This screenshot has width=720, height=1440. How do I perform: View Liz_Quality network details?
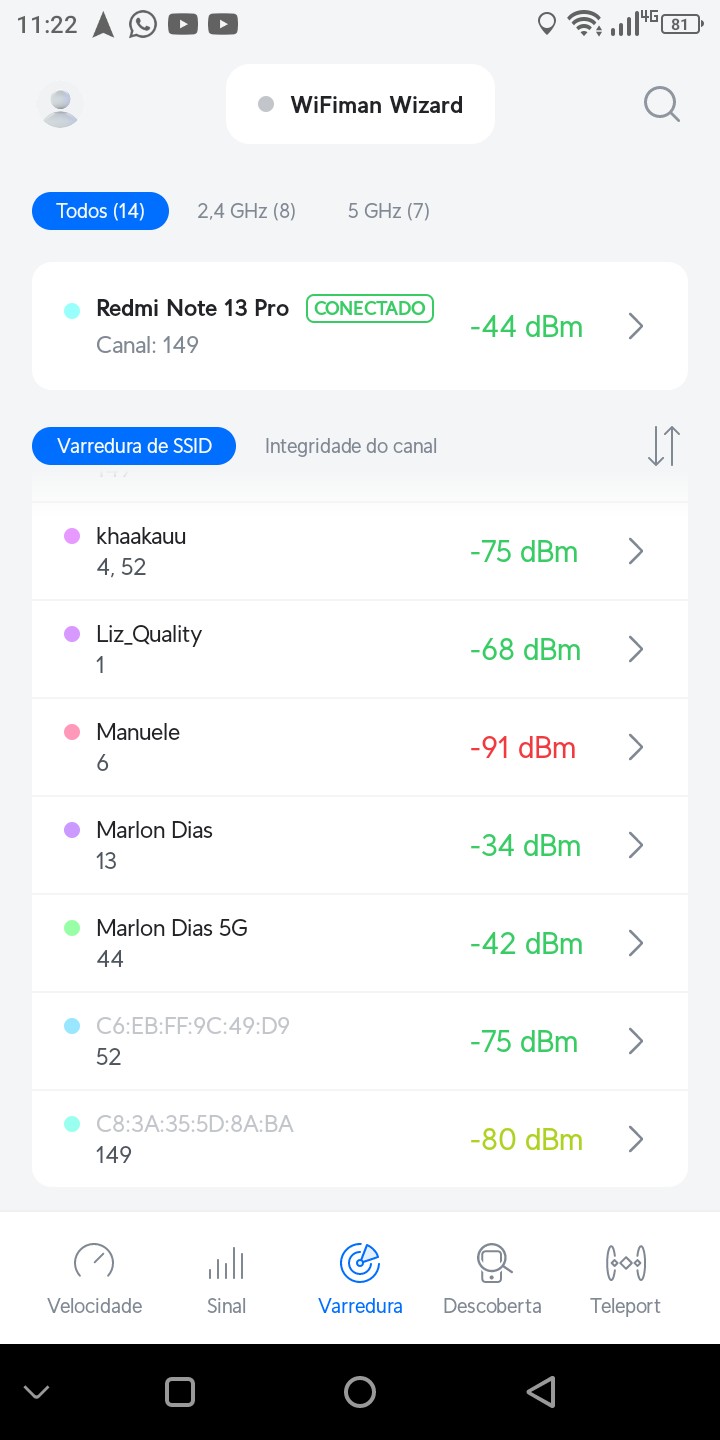360,649
